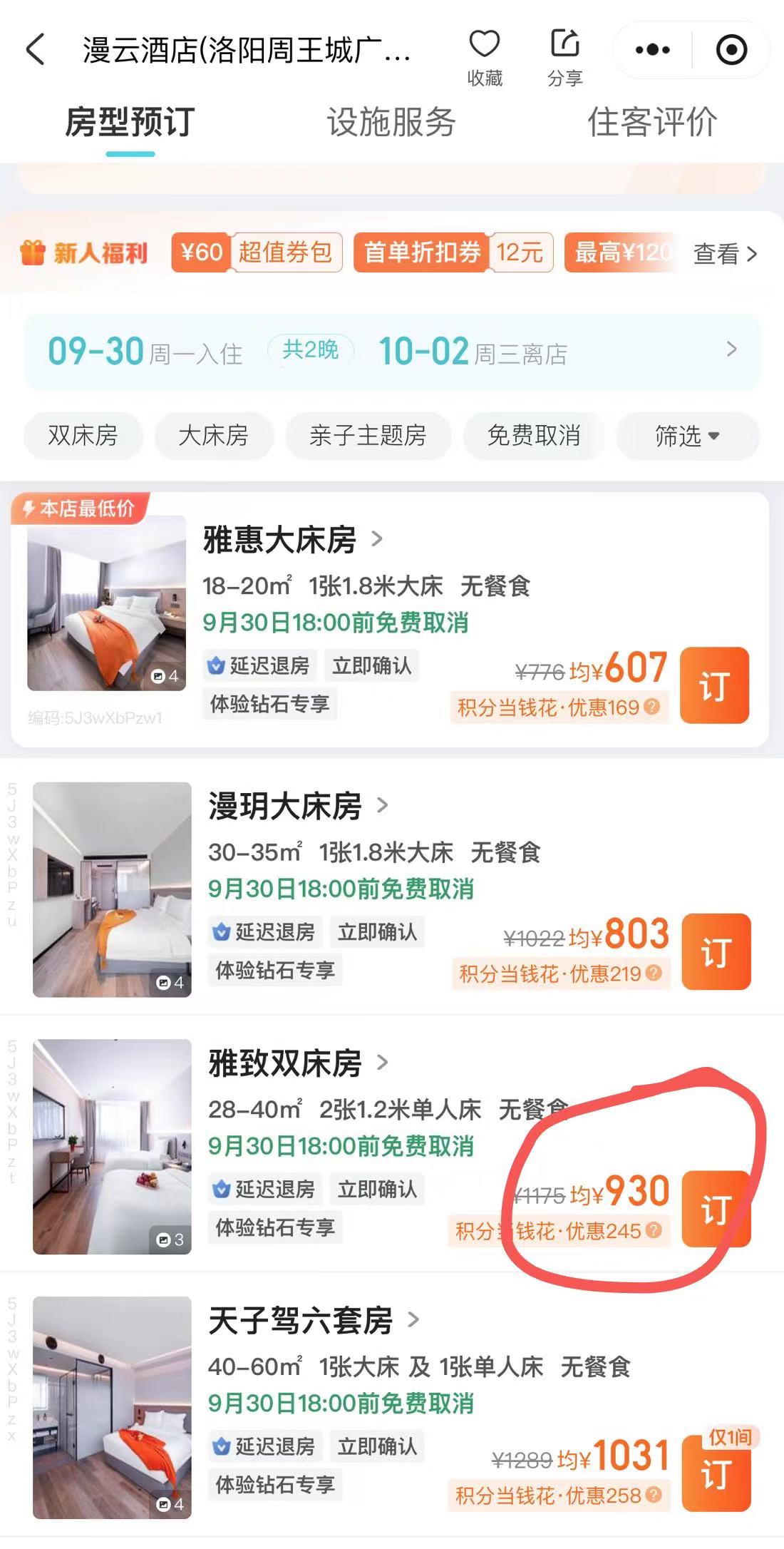Add hotel to favorites with 收藏
This screenshot has width=784, height=1549.
[485, 58]
